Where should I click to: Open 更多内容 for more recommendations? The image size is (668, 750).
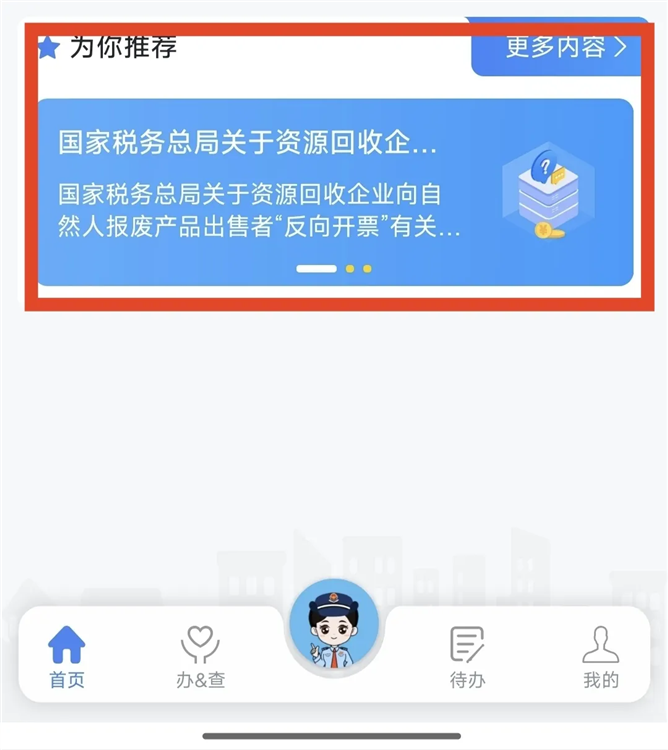(564, 47)
